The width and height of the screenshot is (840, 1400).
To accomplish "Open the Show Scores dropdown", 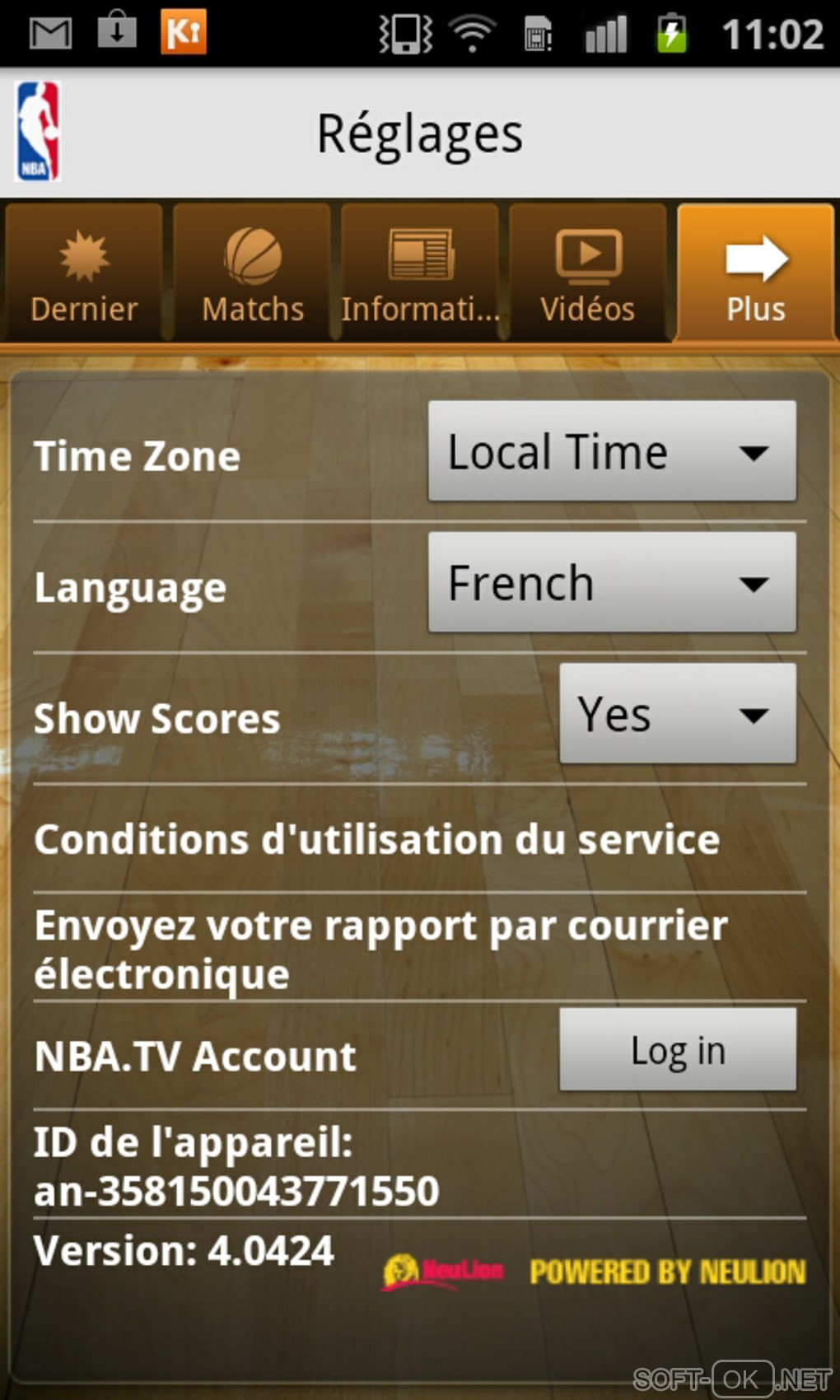I will 677,713.
